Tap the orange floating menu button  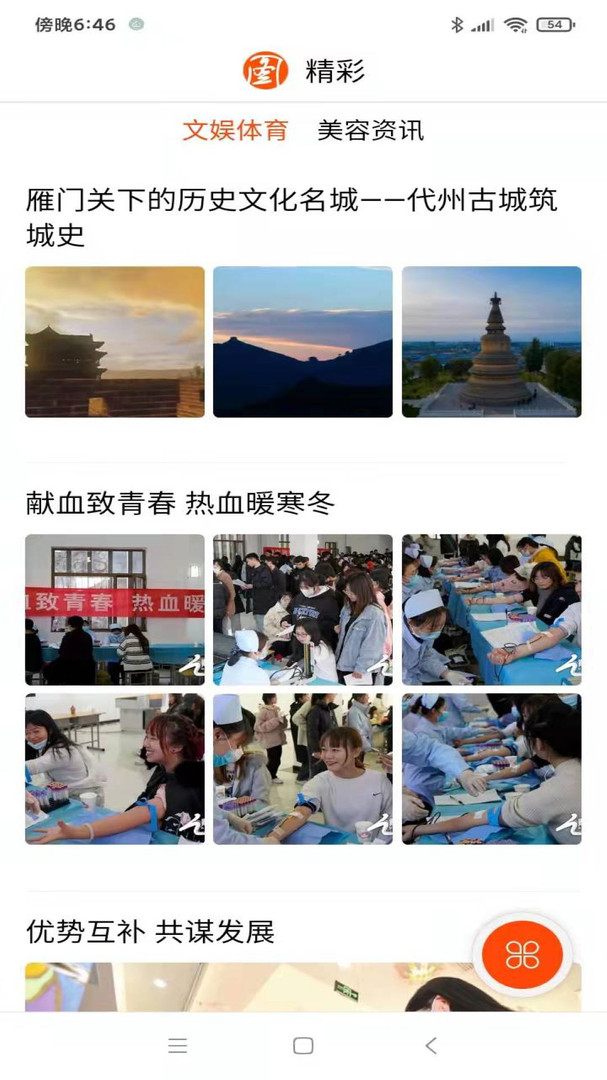click(x=522, y=955)
